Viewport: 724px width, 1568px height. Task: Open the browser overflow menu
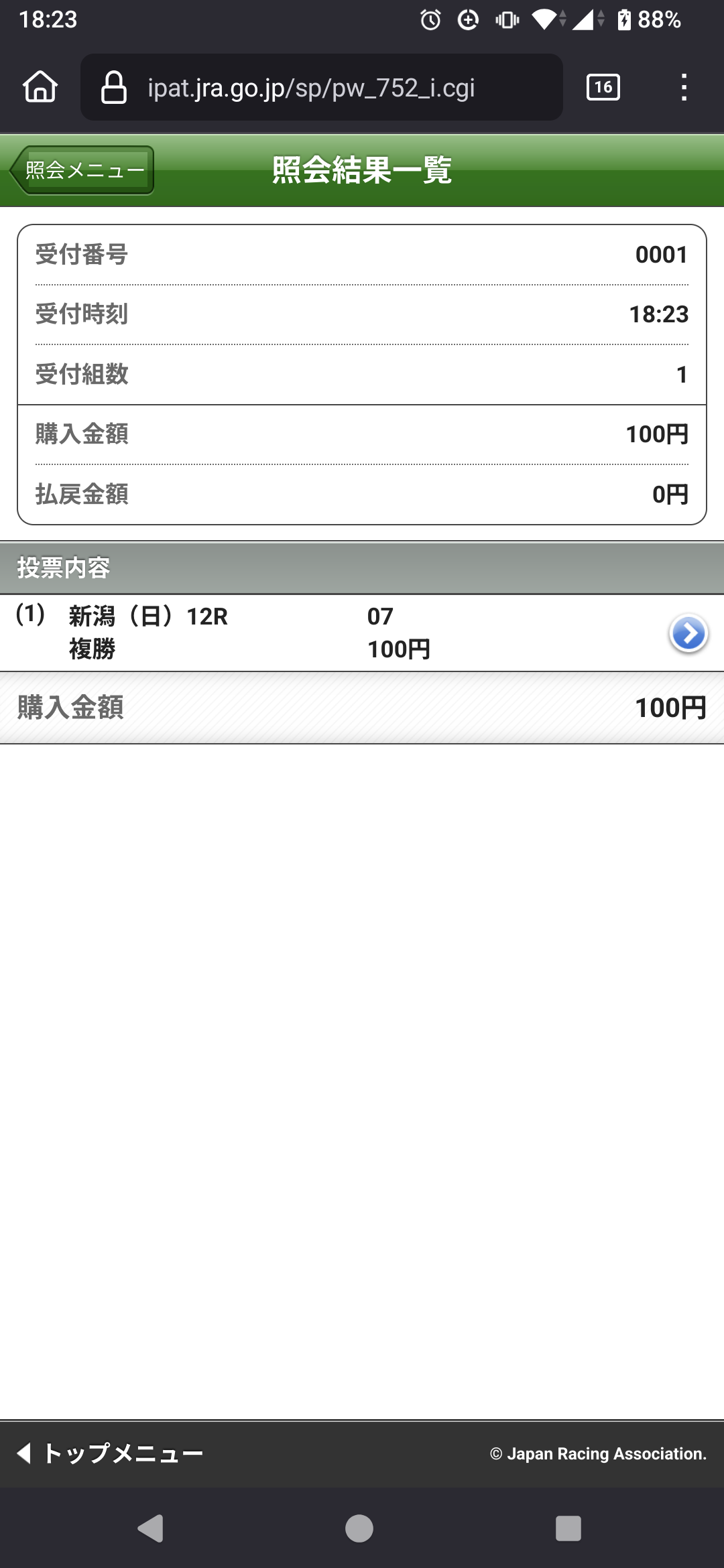click(x=683, y=87)
